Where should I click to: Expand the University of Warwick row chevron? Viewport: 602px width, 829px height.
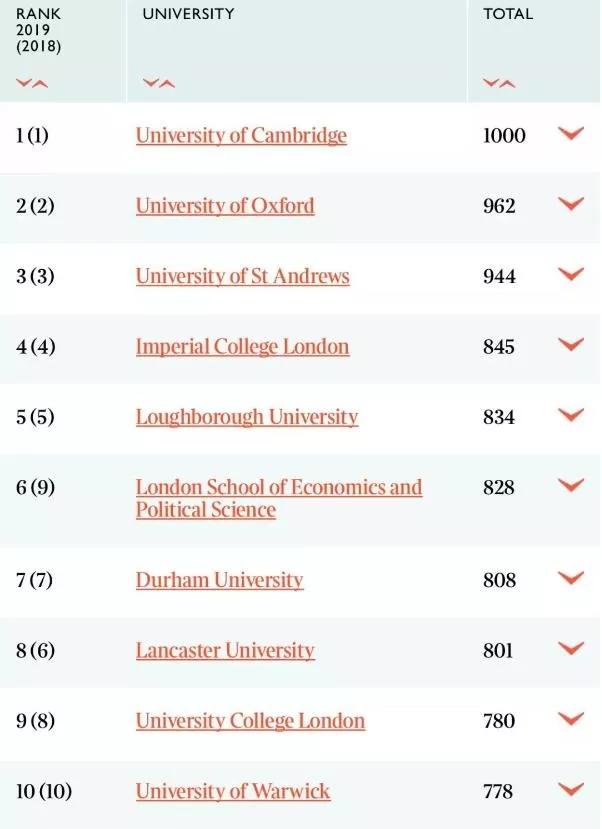[570, 790]
